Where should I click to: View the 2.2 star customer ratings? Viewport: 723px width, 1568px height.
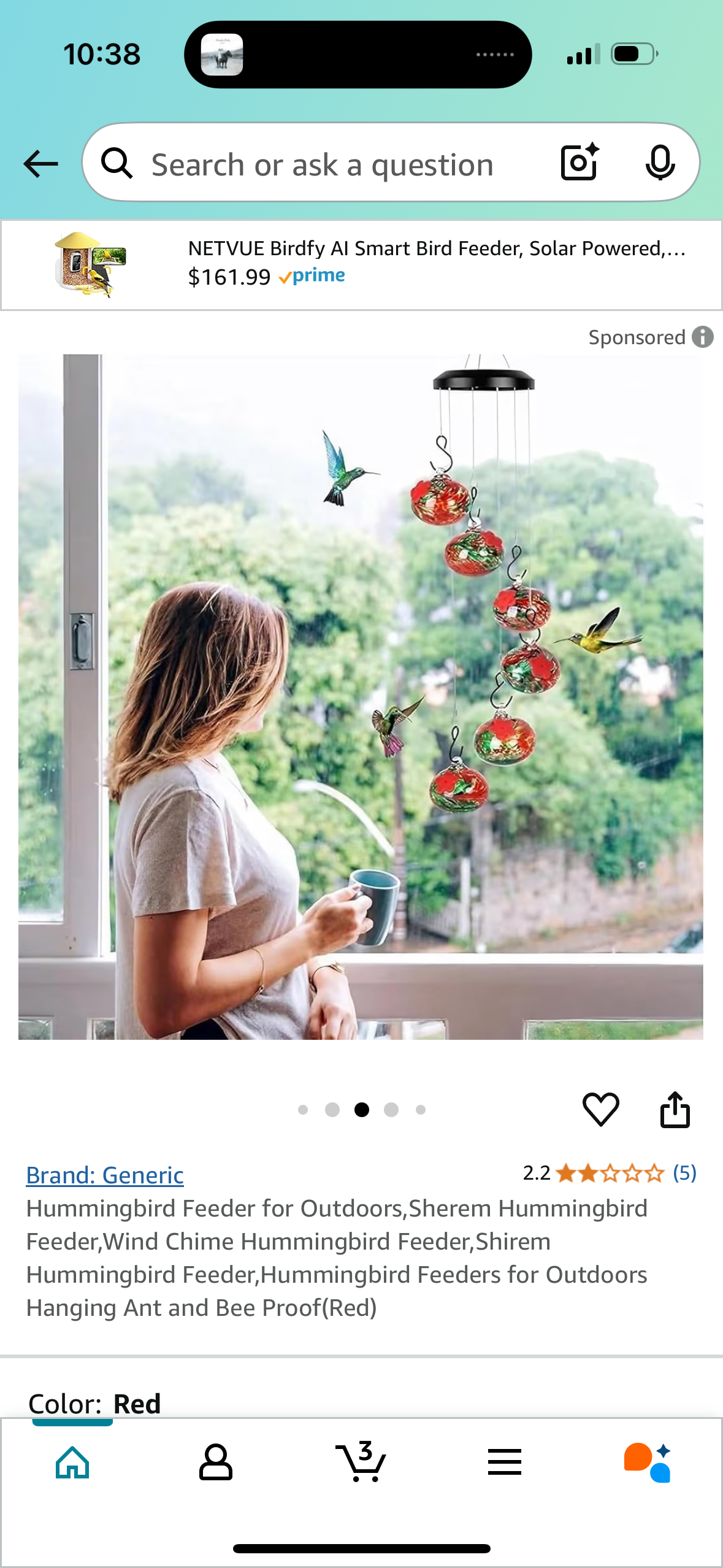point(610,1173)
